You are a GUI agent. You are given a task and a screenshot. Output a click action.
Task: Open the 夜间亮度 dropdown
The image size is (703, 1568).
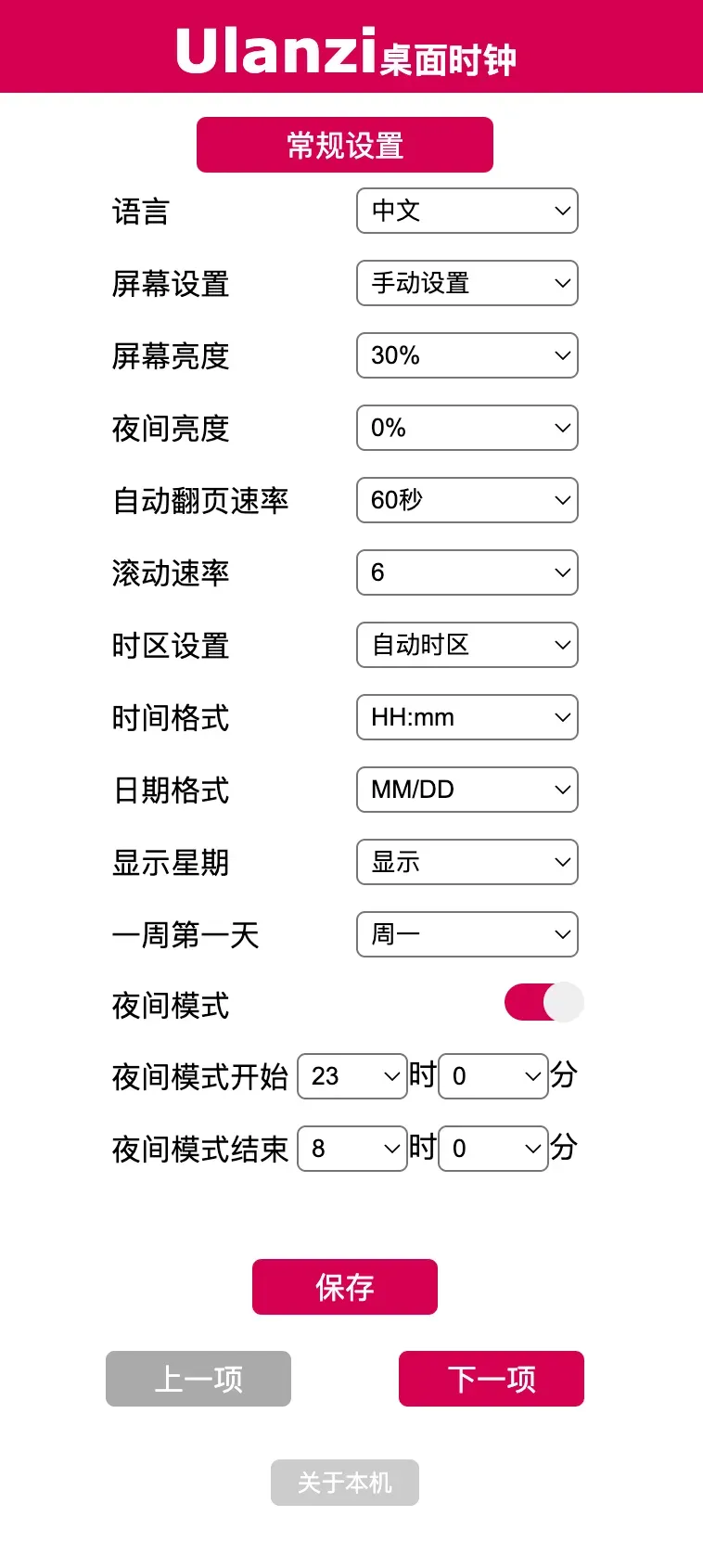(x=467, y=428)
